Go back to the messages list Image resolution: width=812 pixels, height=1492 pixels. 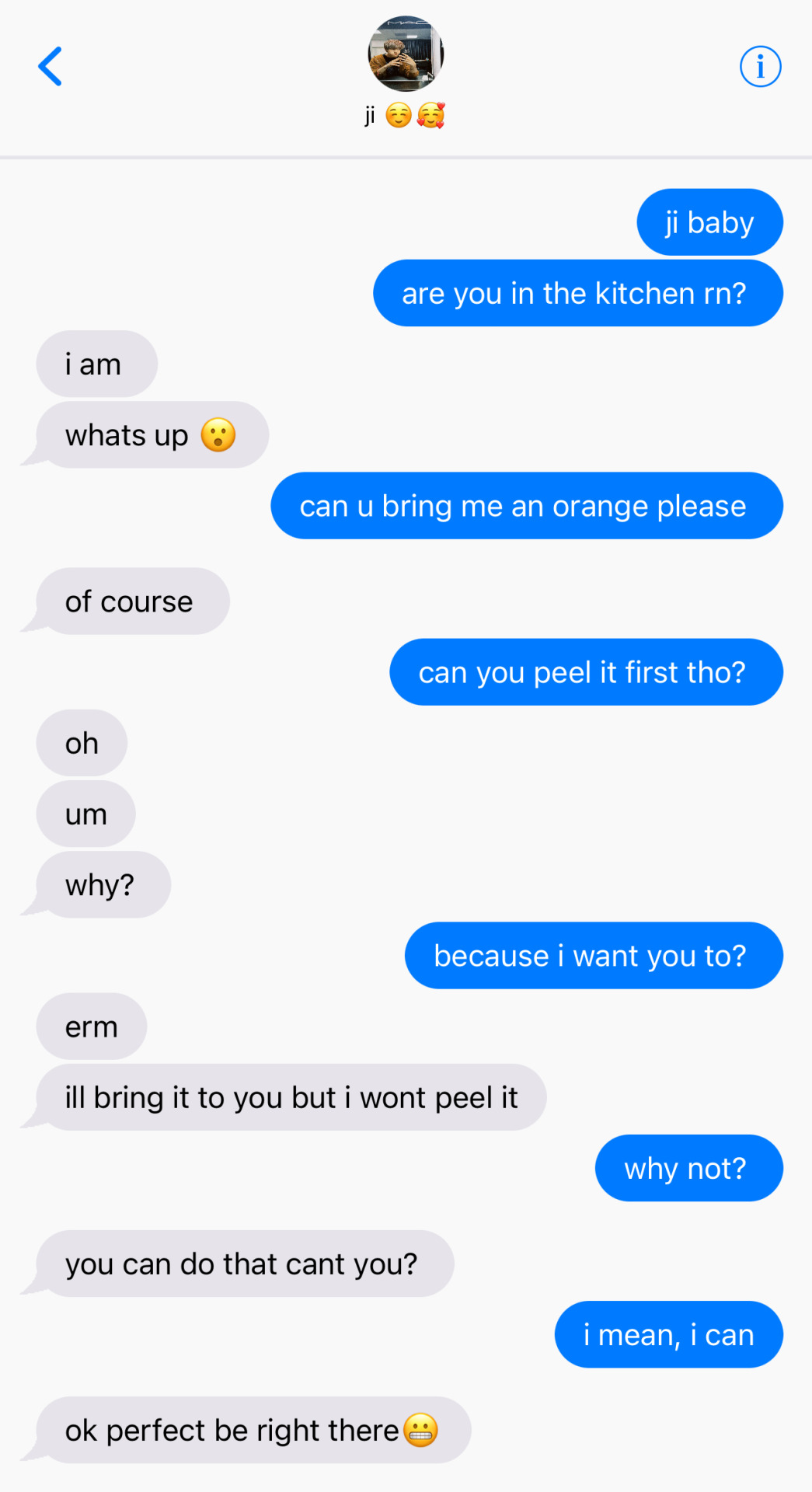(51, 66)
